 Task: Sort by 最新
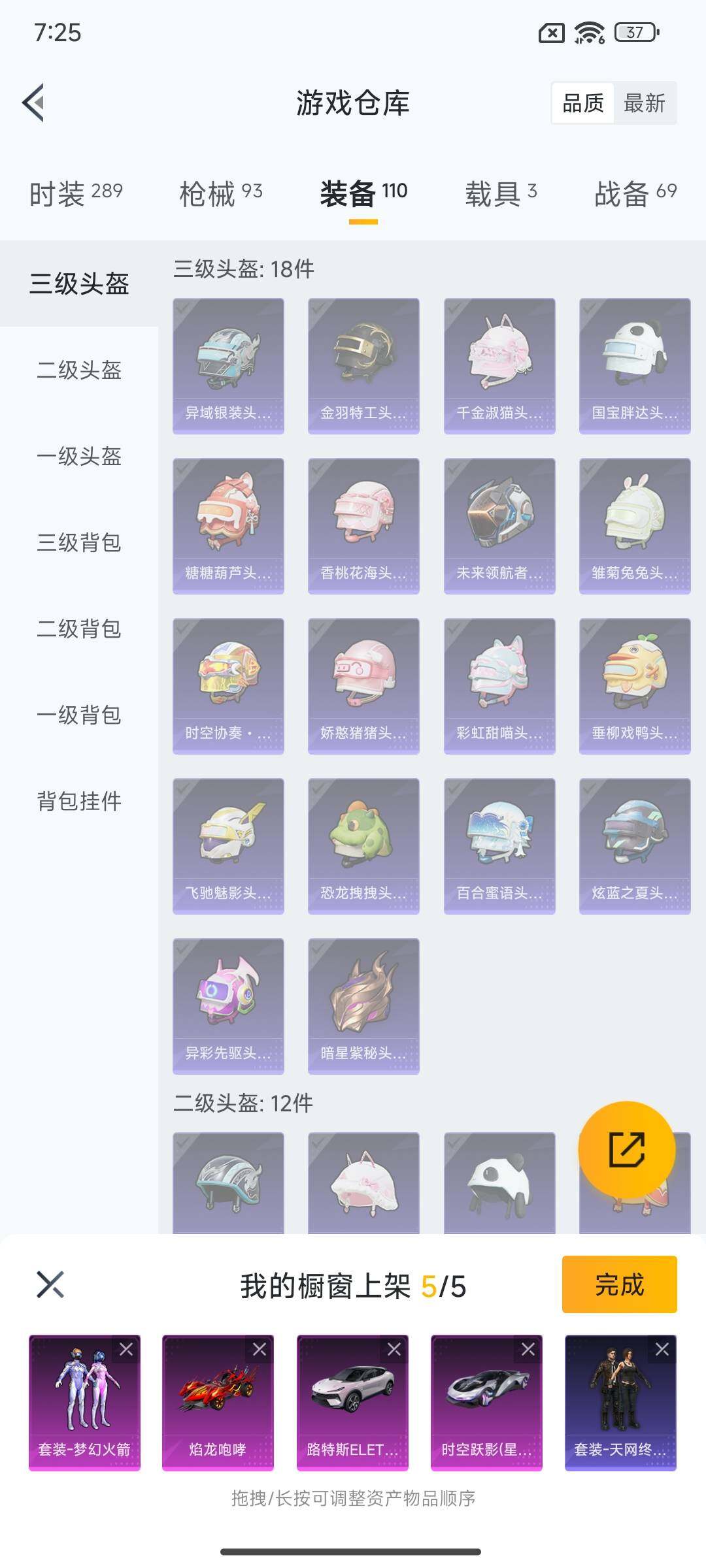[x=644, y=103]
